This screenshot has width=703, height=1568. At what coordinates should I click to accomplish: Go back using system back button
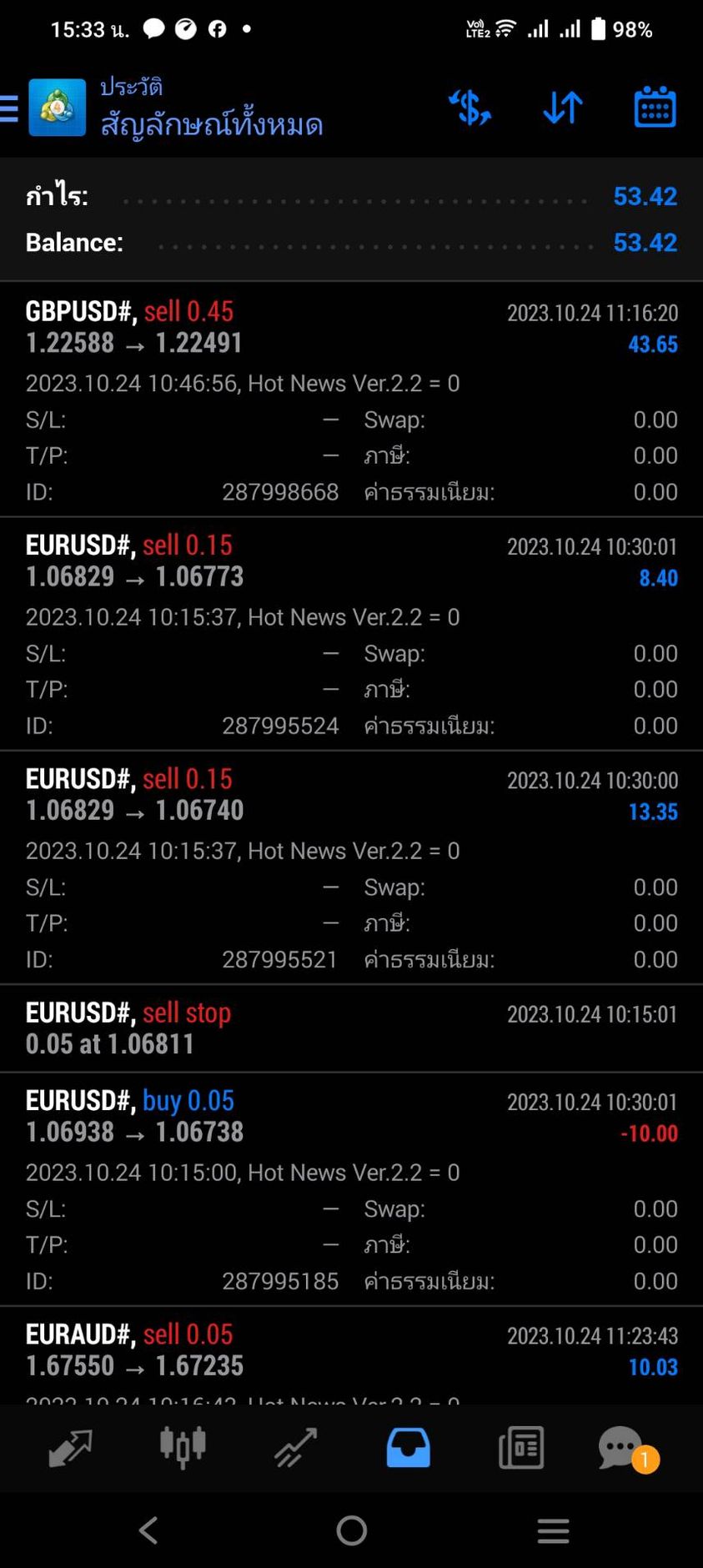pos(148,1530)
